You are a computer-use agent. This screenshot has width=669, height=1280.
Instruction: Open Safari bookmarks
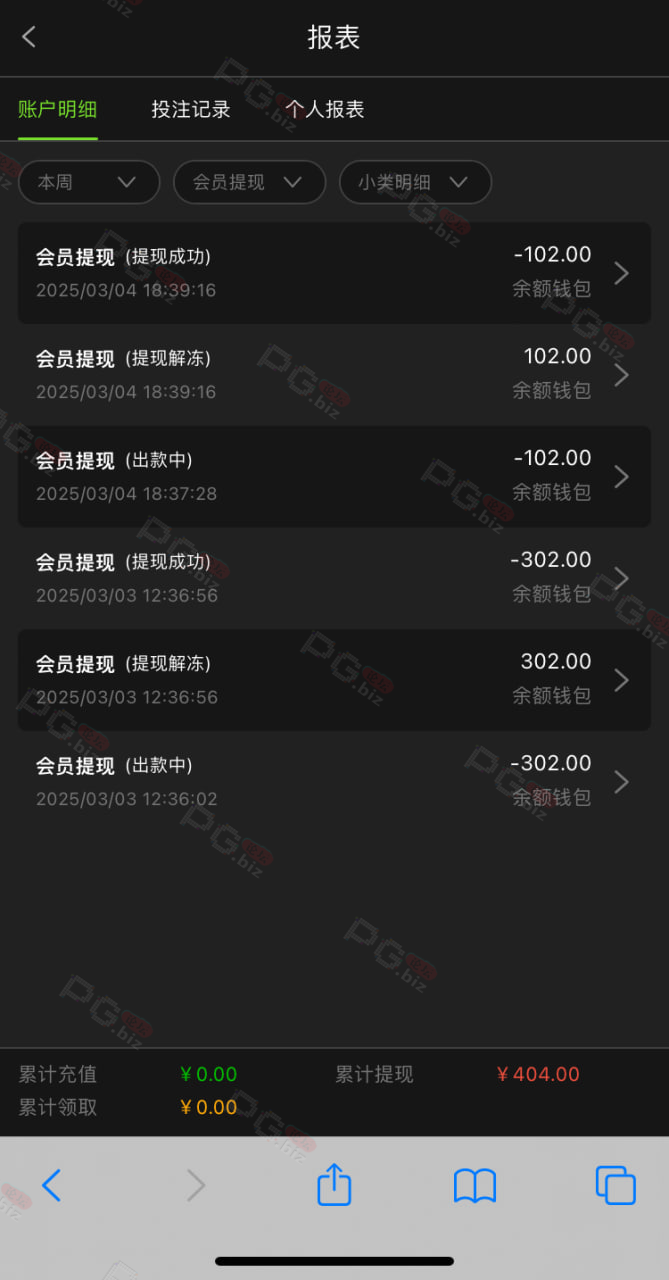(x=475, y=1186)
